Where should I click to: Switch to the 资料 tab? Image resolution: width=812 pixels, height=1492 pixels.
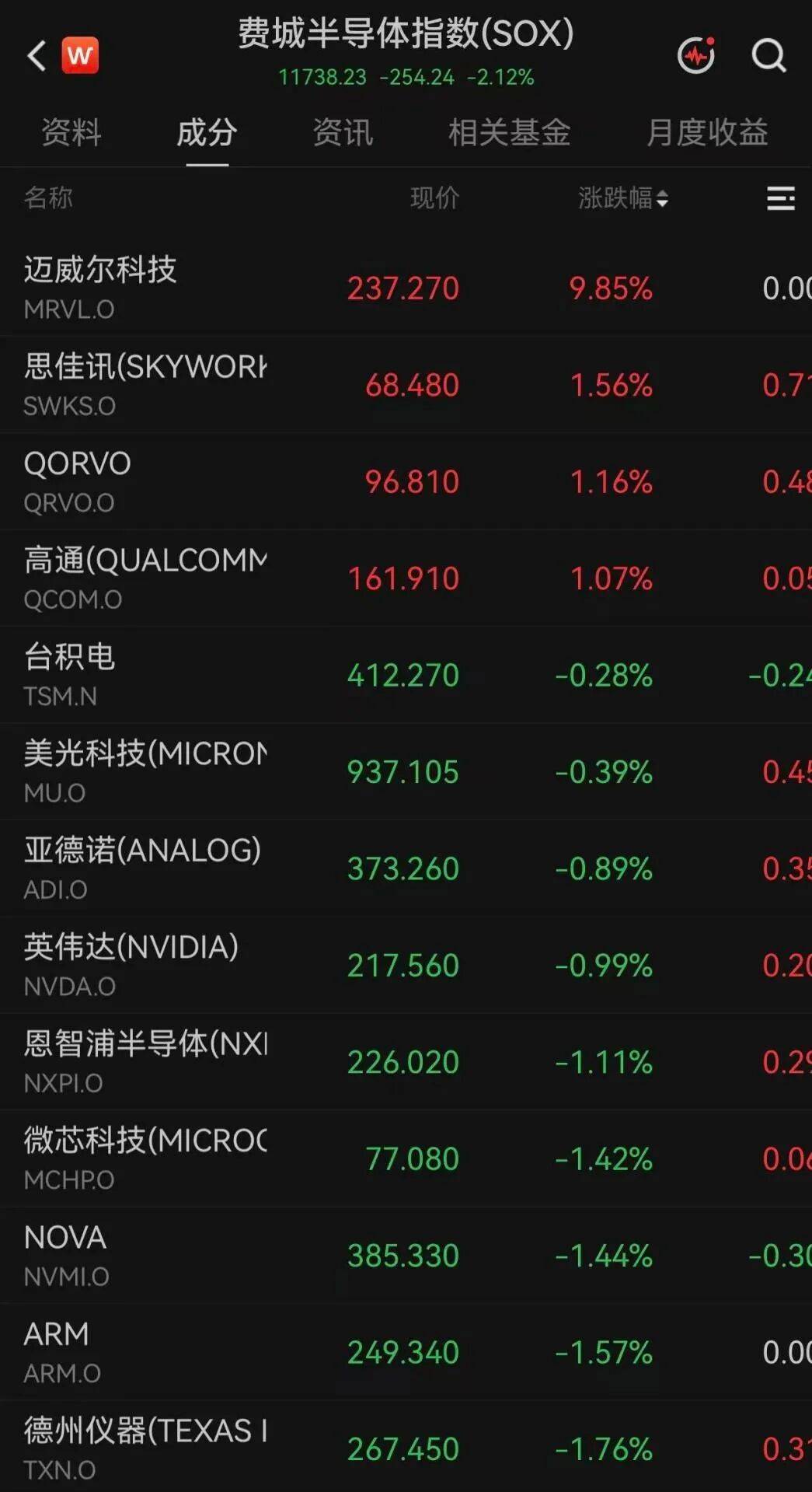pyautogui.click(x=71, y=132)
